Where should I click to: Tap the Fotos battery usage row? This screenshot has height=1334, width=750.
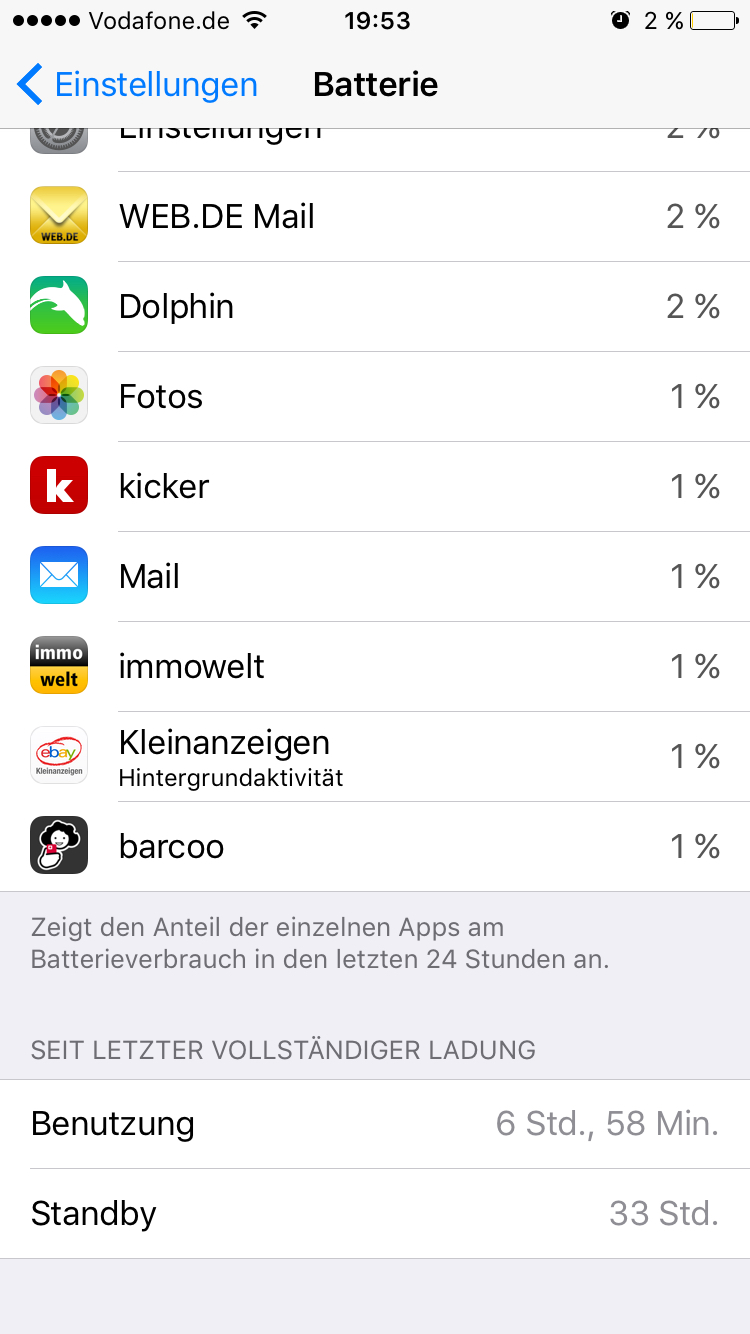tap(375, 396)
